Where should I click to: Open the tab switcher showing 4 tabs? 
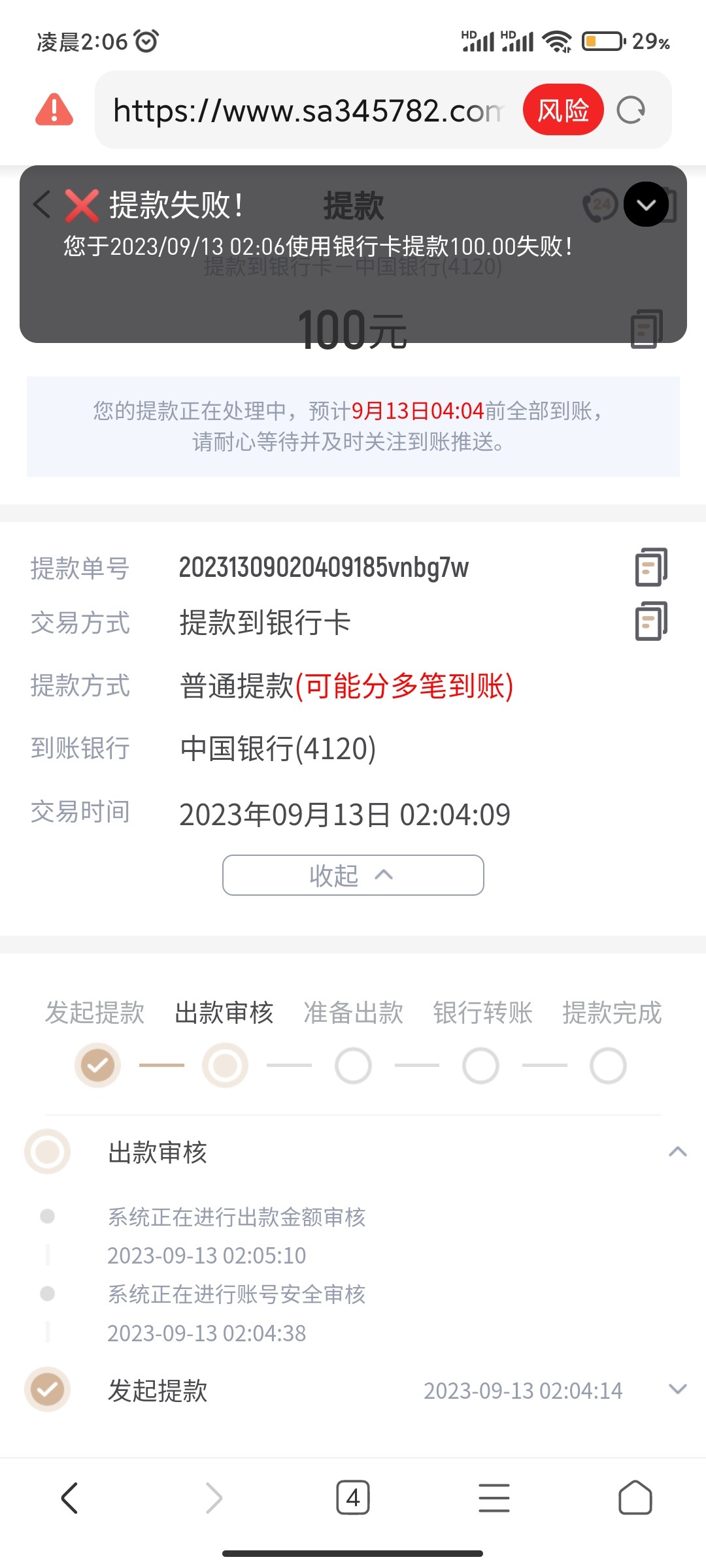tap(353, 1498)
